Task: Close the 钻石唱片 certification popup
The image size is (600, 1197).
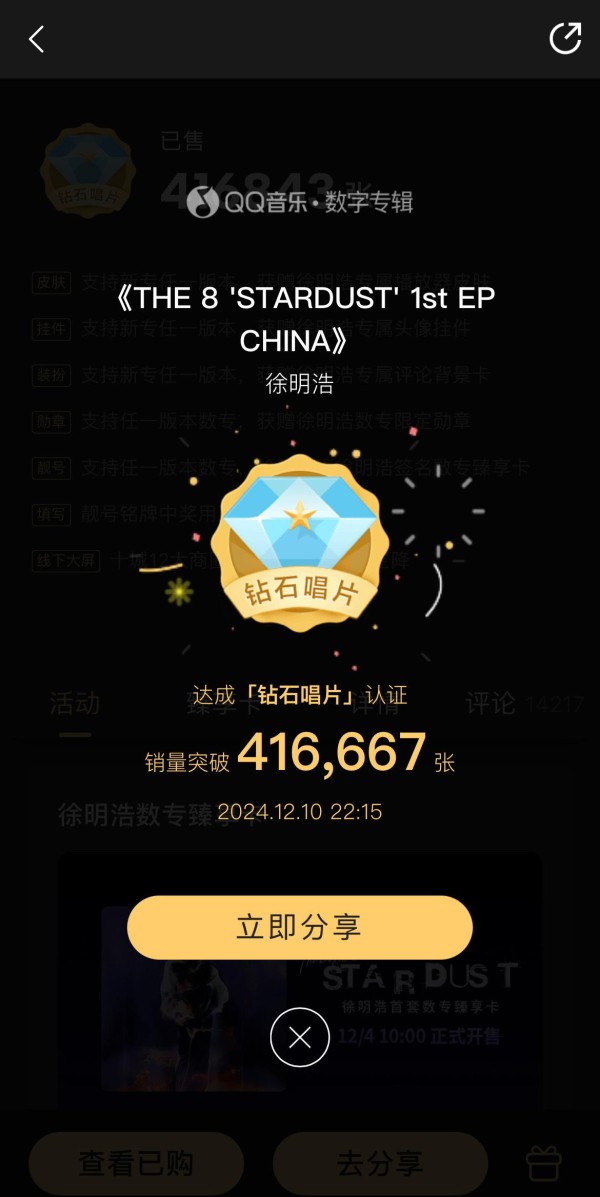Action: [299, 1038]
